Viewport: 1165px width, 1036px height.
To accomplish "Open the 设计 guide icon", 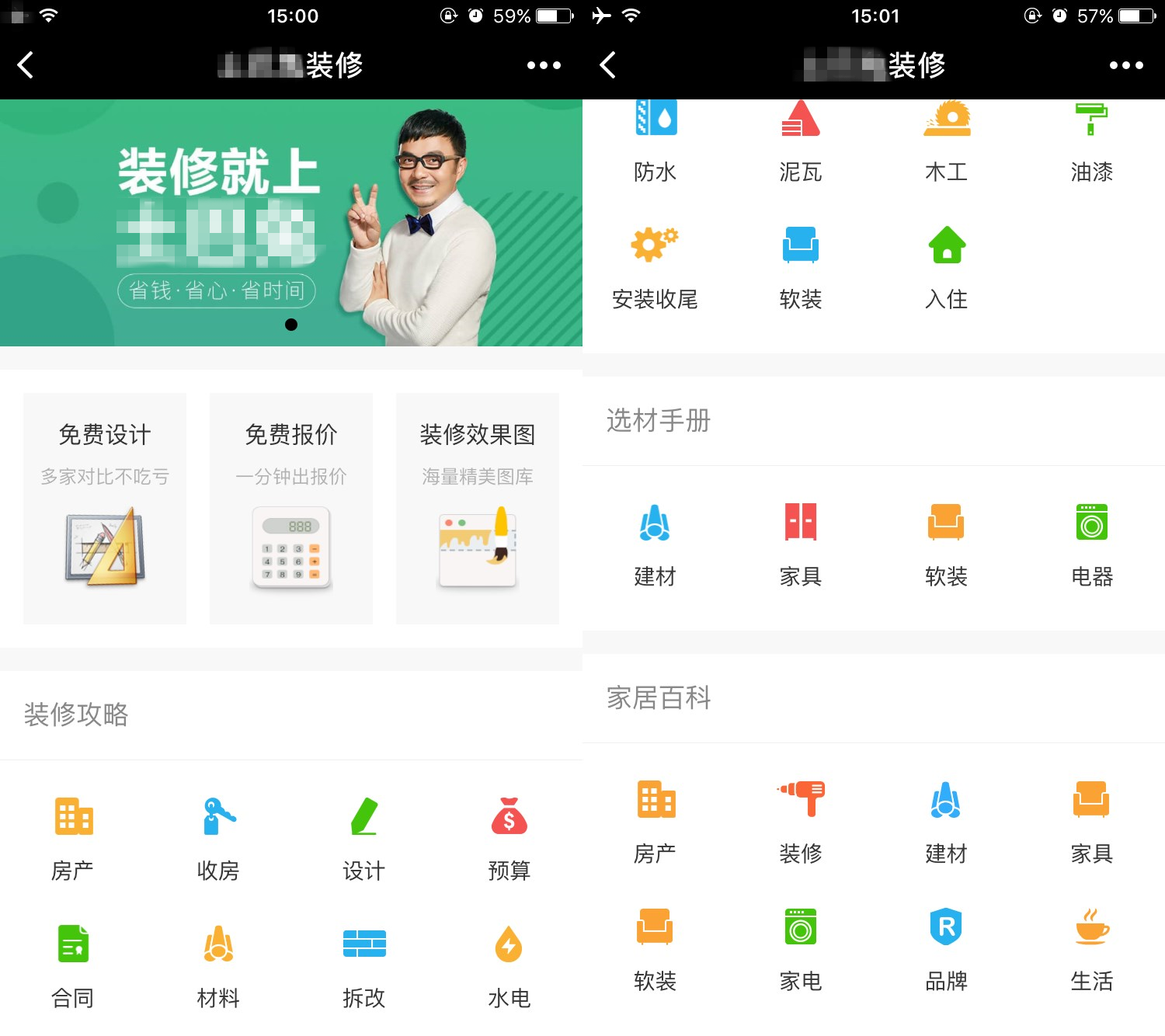I will point(363,837).
